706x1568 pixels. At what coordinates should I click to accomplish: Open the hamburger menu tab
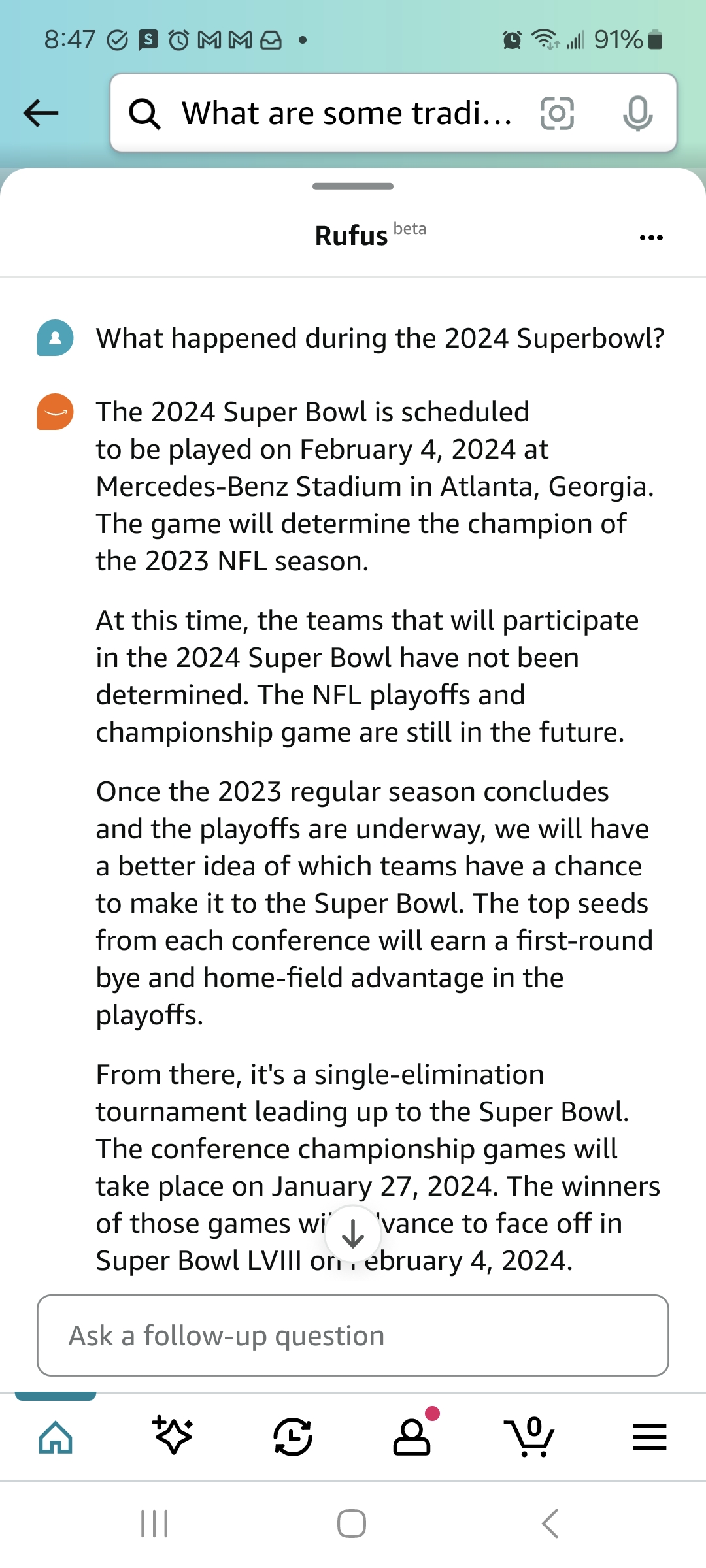coord(649,1437)
